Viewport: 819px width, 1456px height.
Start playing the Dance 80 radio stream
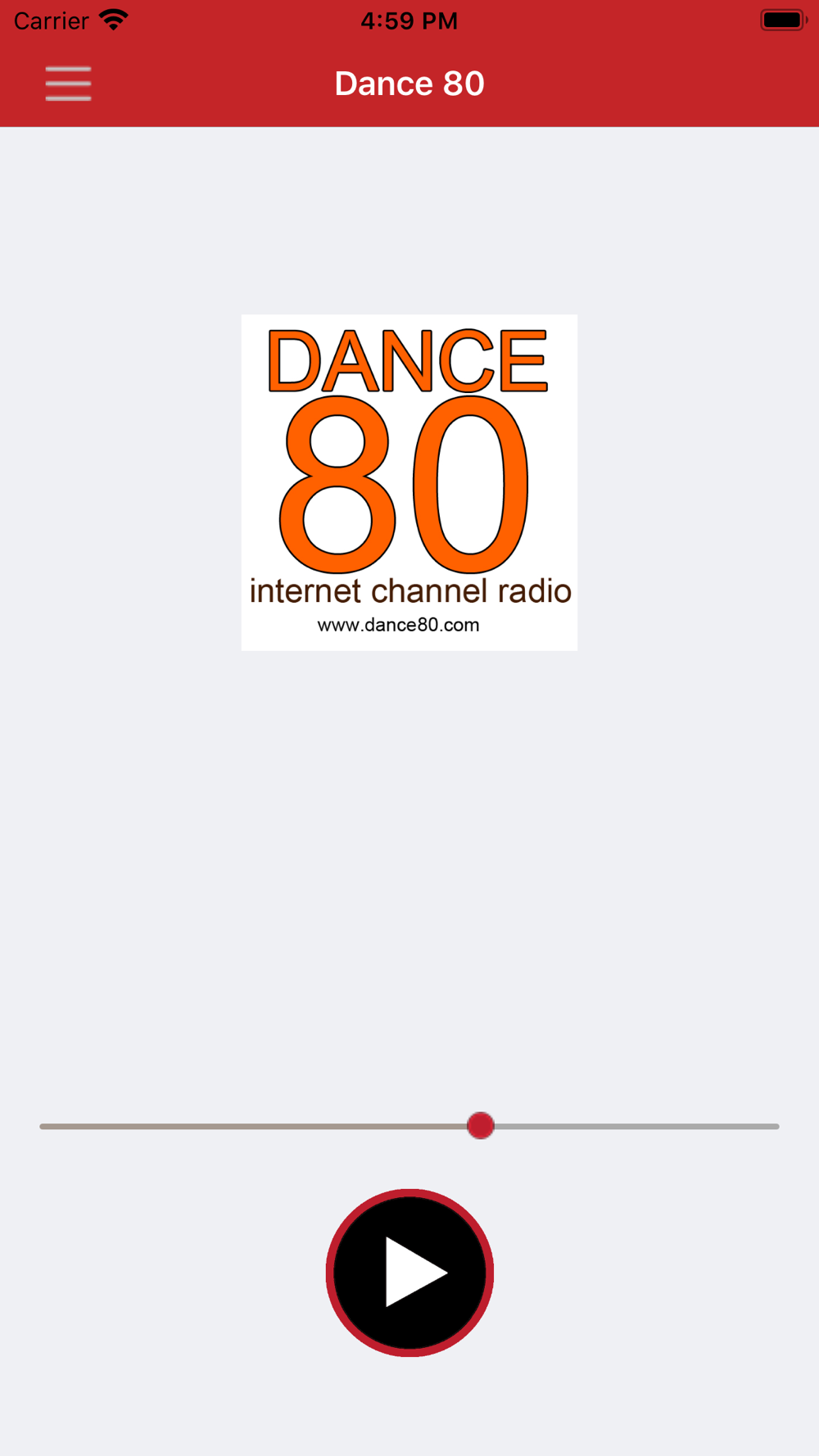coord(409,1273)
